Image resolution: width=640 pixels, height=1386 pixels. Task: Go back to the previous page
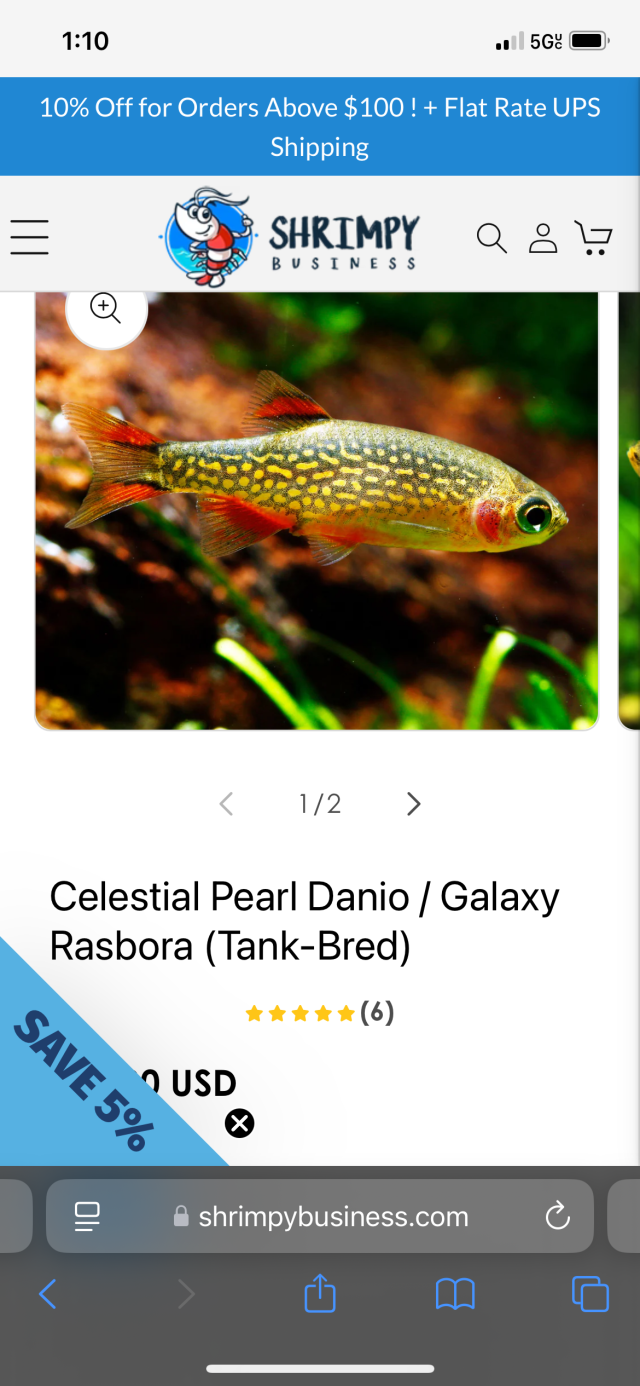pyautogui.click(x=47, y=1294)
